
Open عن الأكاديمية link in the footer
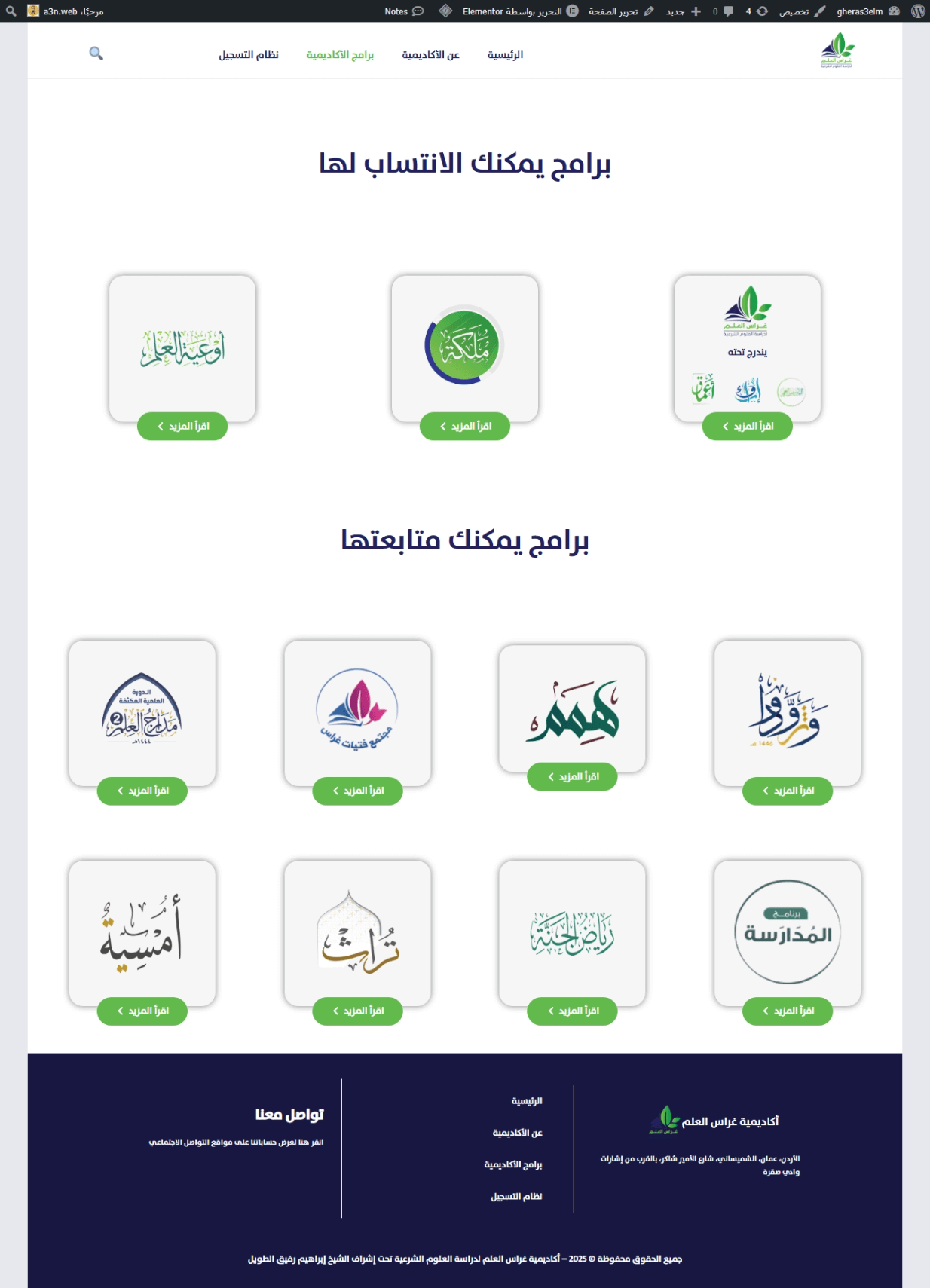pyautogui.click(x=517, y=1133)
